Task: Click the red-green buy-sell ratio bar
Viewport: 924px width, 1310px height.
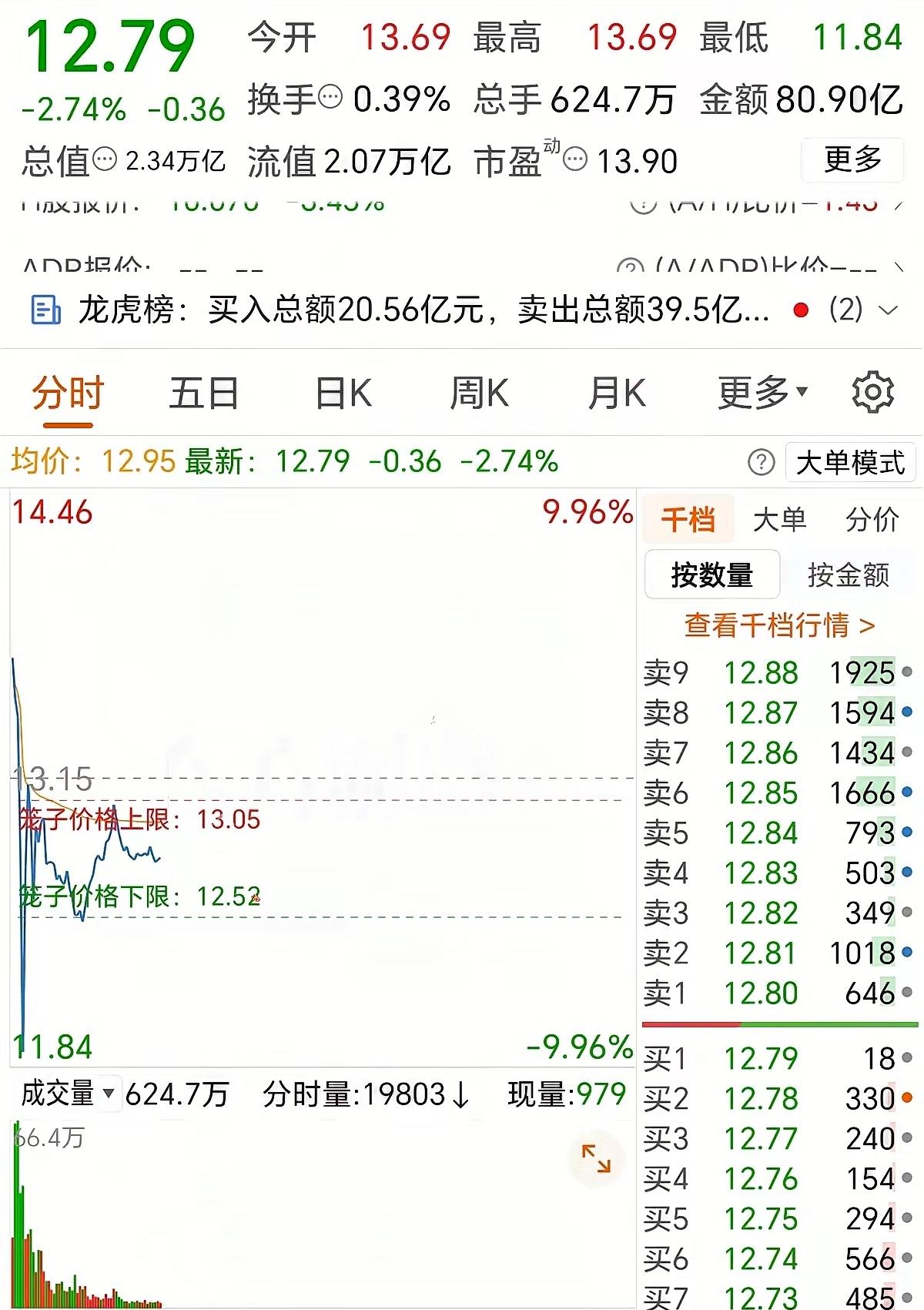Action: (x=779, y=1024)
